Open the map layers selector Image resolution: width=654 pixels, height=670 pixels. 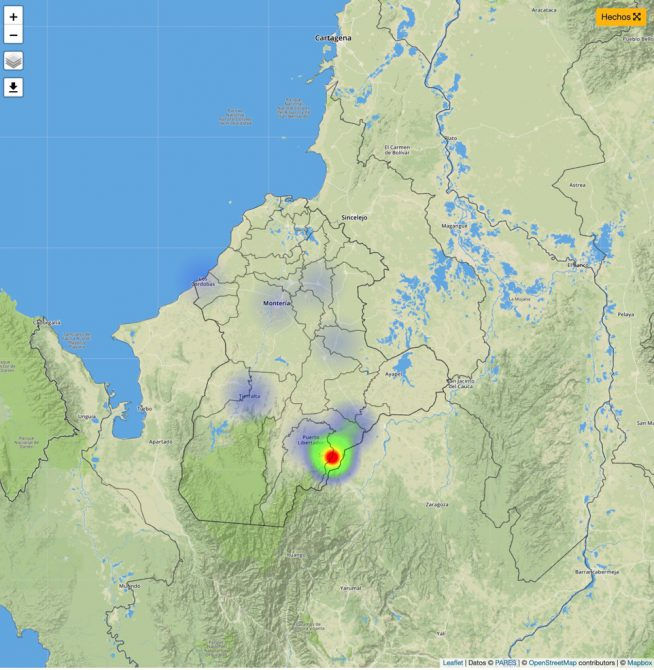tap(13, 61)
